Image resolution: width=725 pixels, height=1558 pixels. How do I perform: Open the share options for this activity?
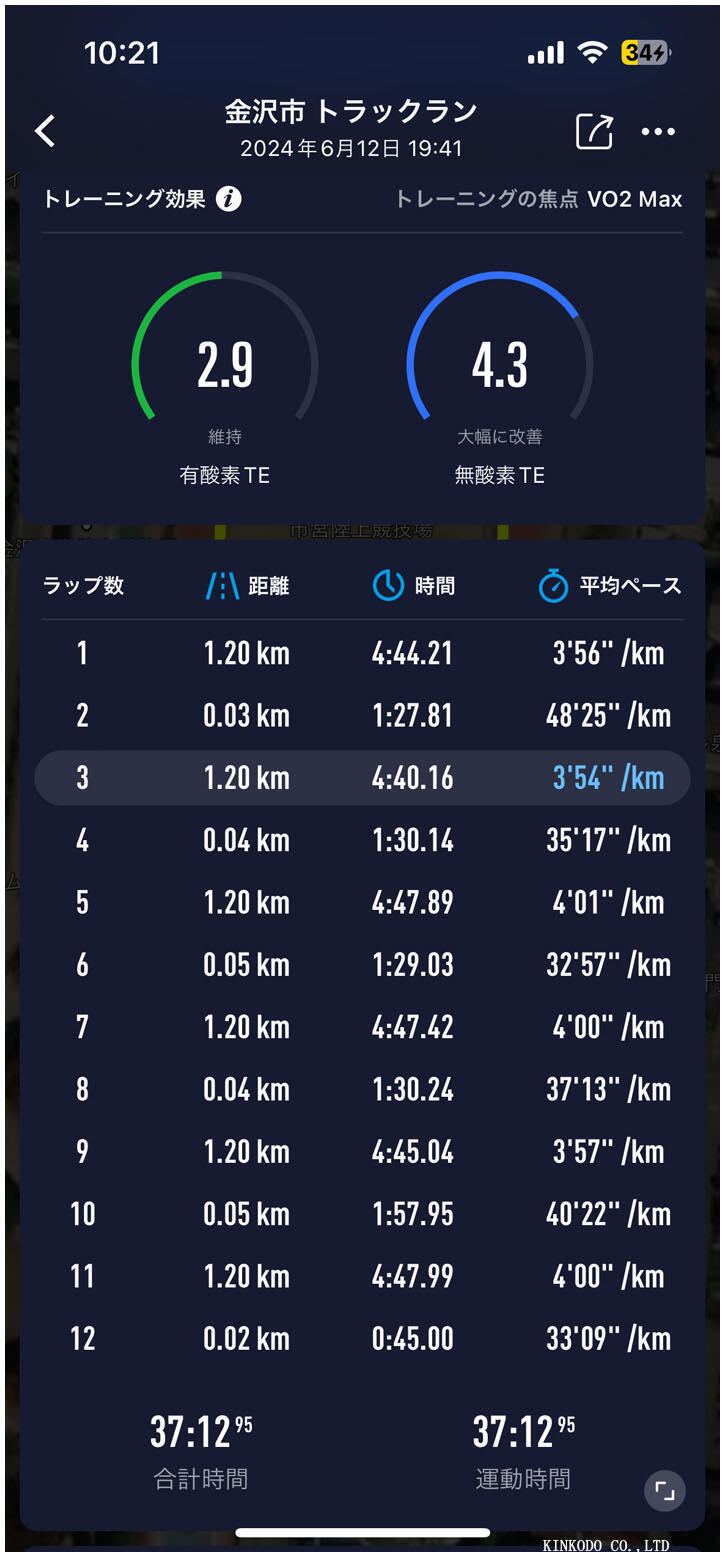(594, 131)
